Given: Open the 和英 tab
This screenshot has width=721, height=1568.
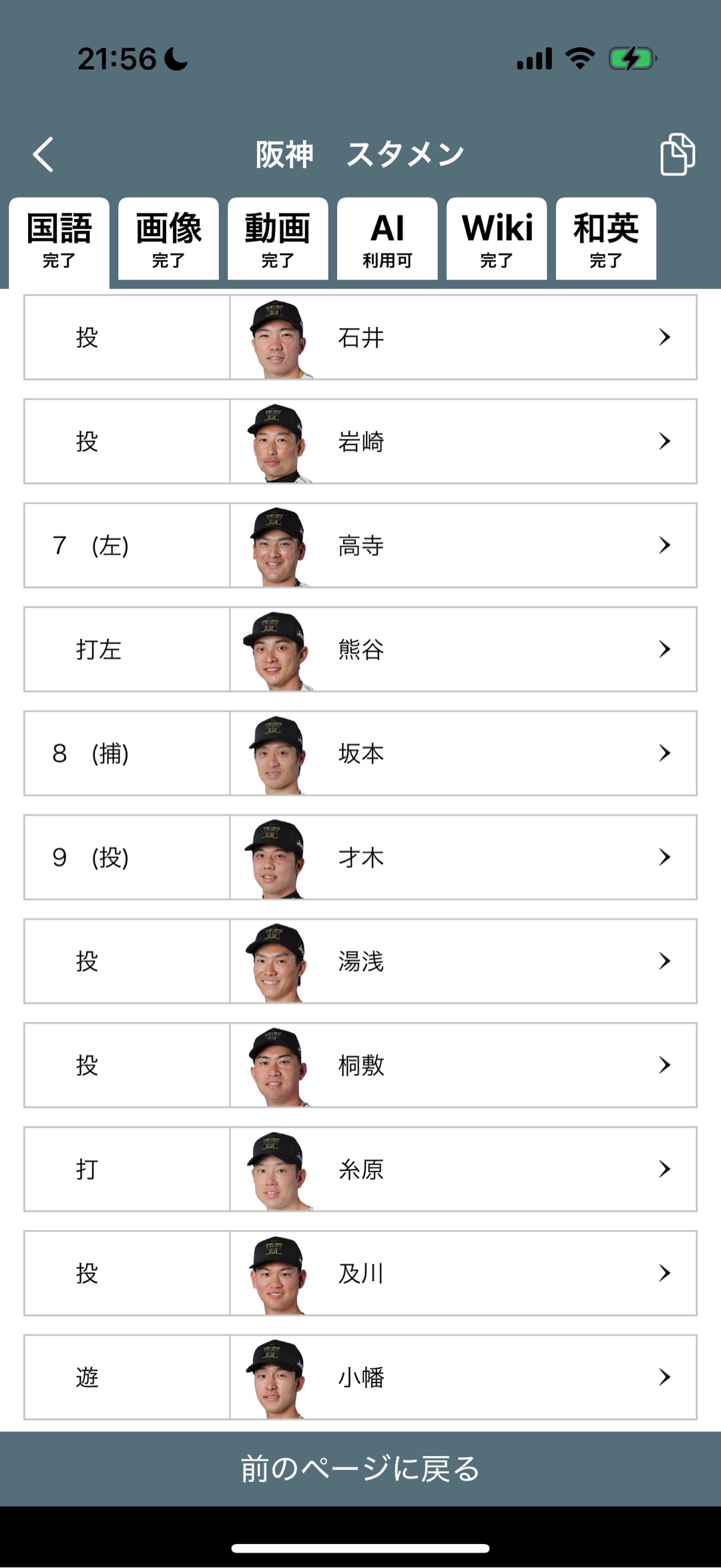Looking at the screenshot, I should (x=606, y=239).
